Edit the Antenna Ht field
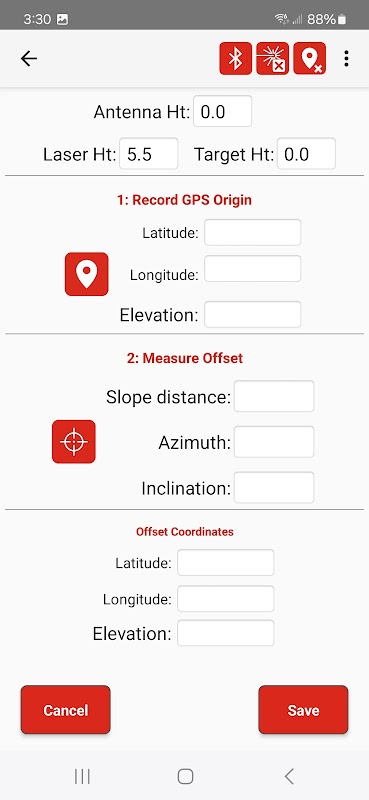Viewport: 369px width, 800px height. pyautogui.click(x=222, y=111)
